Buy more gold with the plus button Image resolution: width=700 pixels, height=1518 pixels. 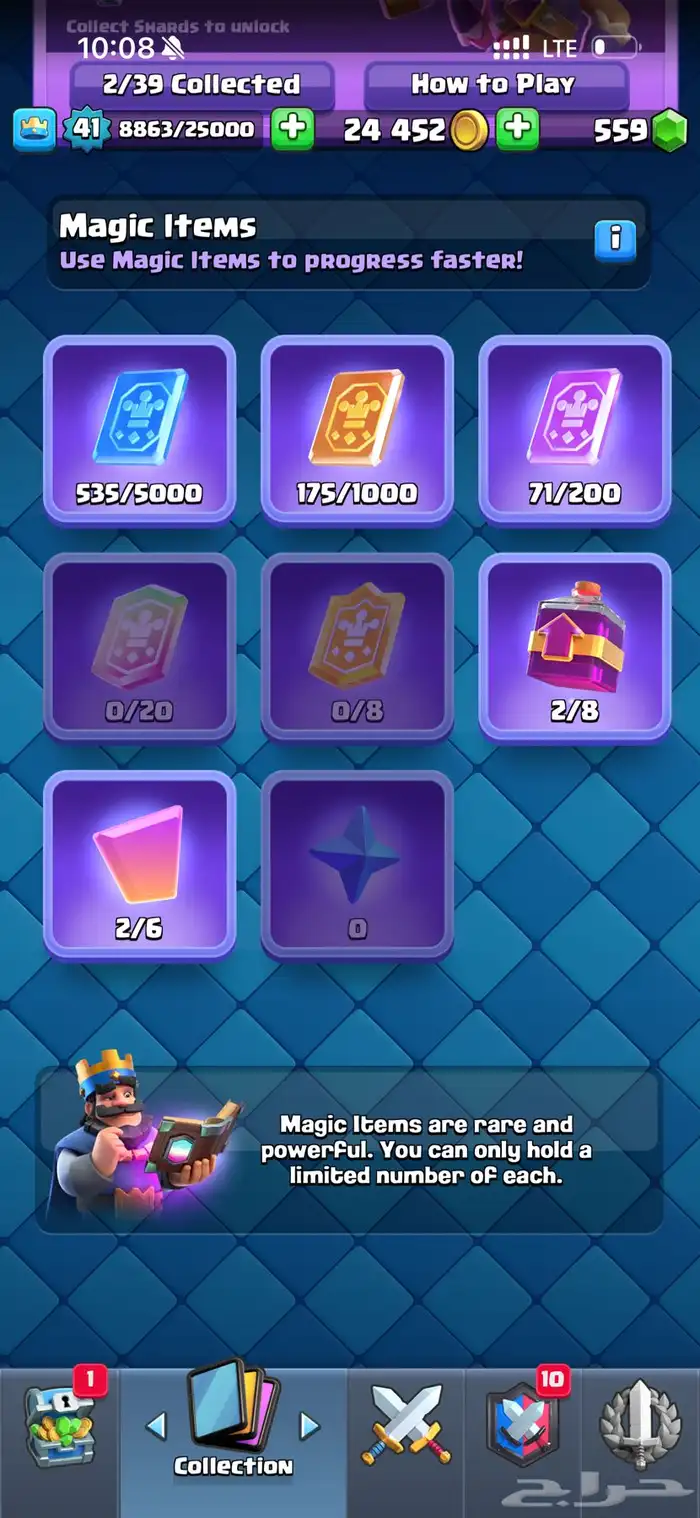point(517,129)
